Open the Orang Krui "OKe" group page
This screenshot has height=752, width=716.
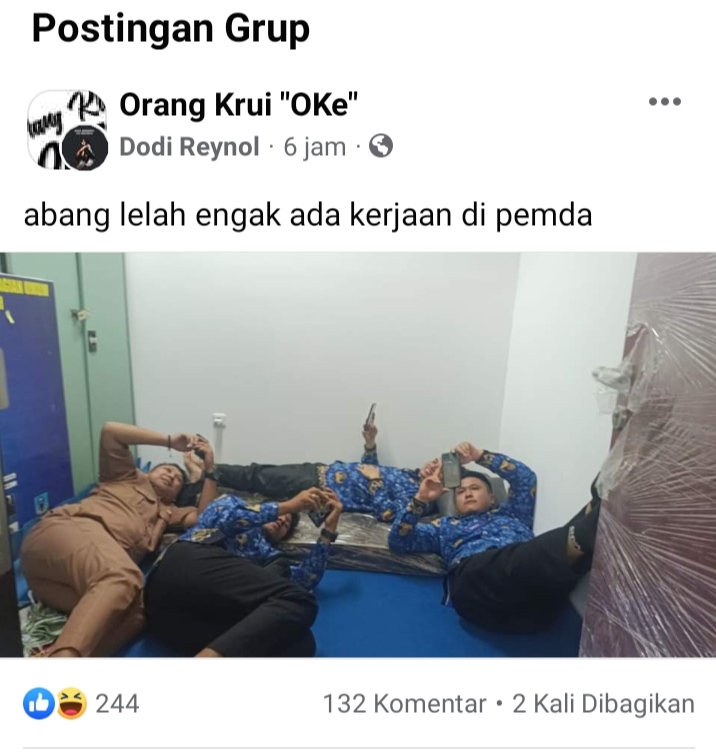(x=239, y=105)
